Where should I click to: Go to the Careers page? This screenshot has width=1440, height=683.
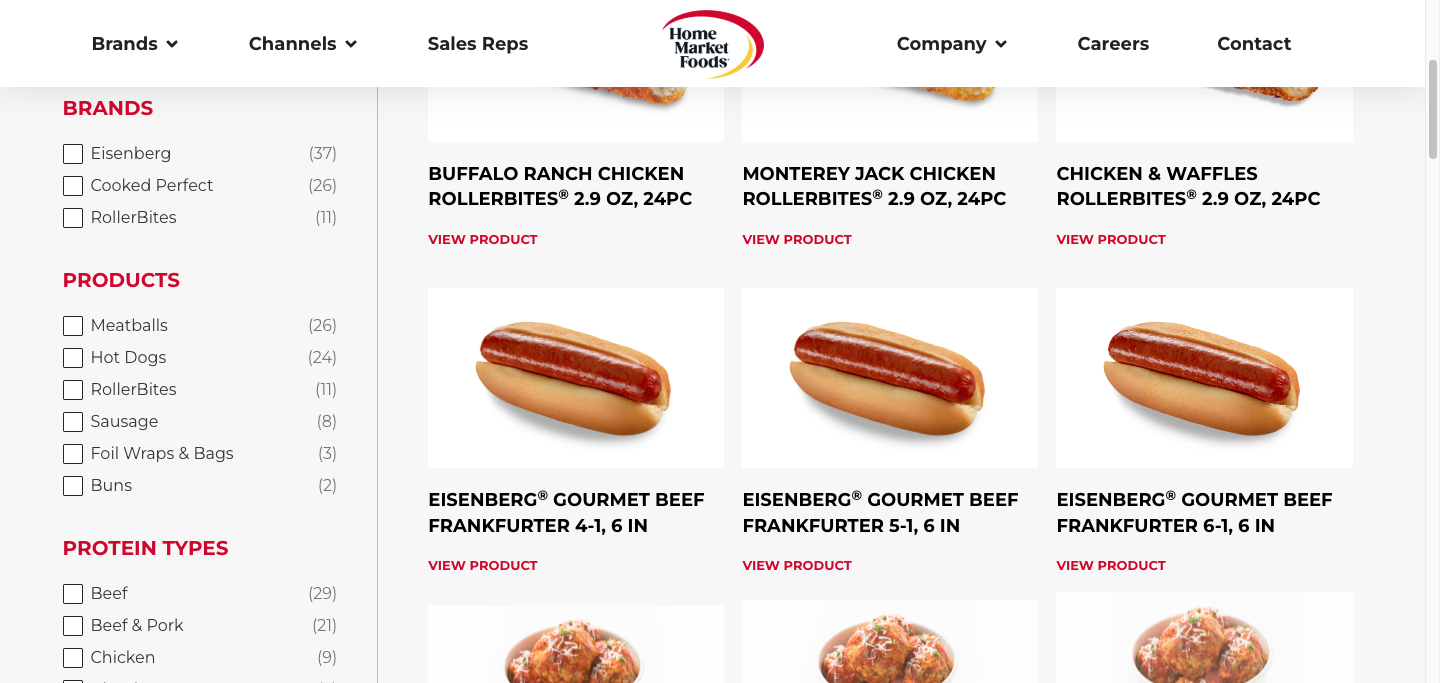tap(1113, 44)
